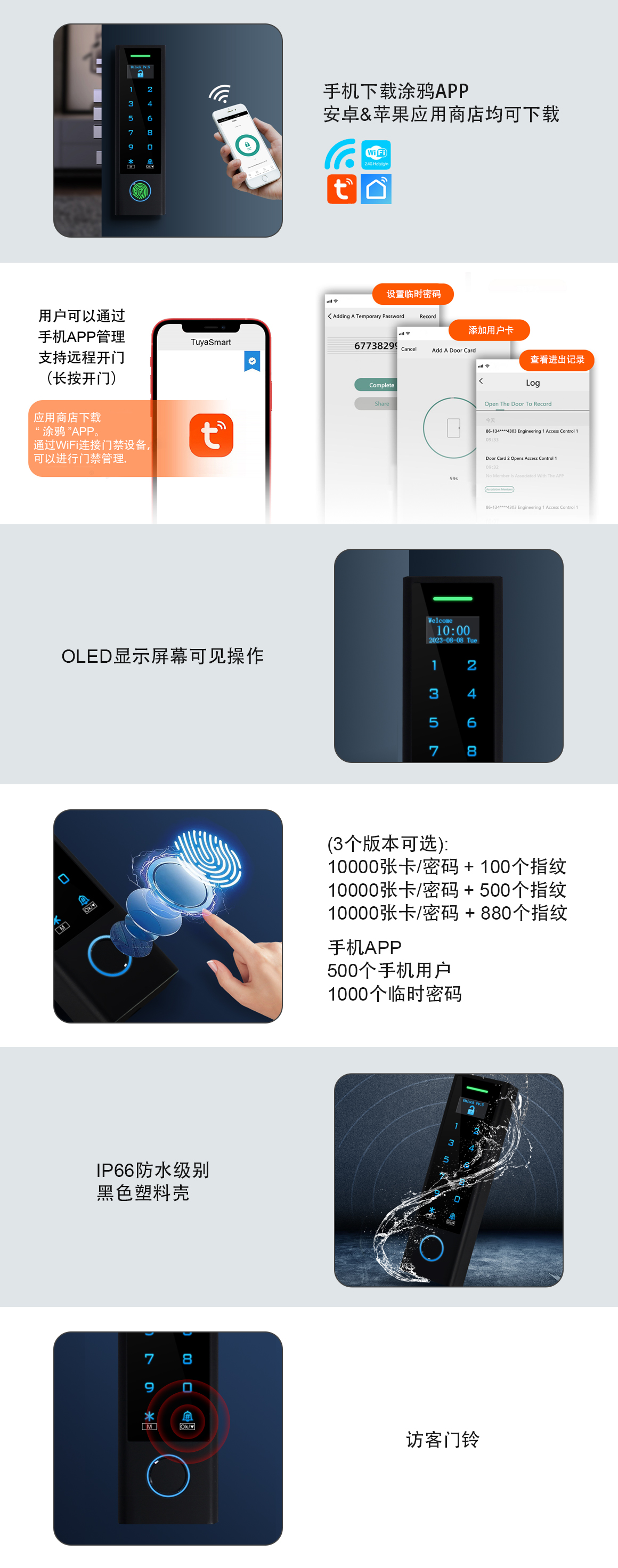Tap the M mode key on the keypad
Image resolution: width=618 pixels, height=1568 pixels.
[x=150, y=1427]
